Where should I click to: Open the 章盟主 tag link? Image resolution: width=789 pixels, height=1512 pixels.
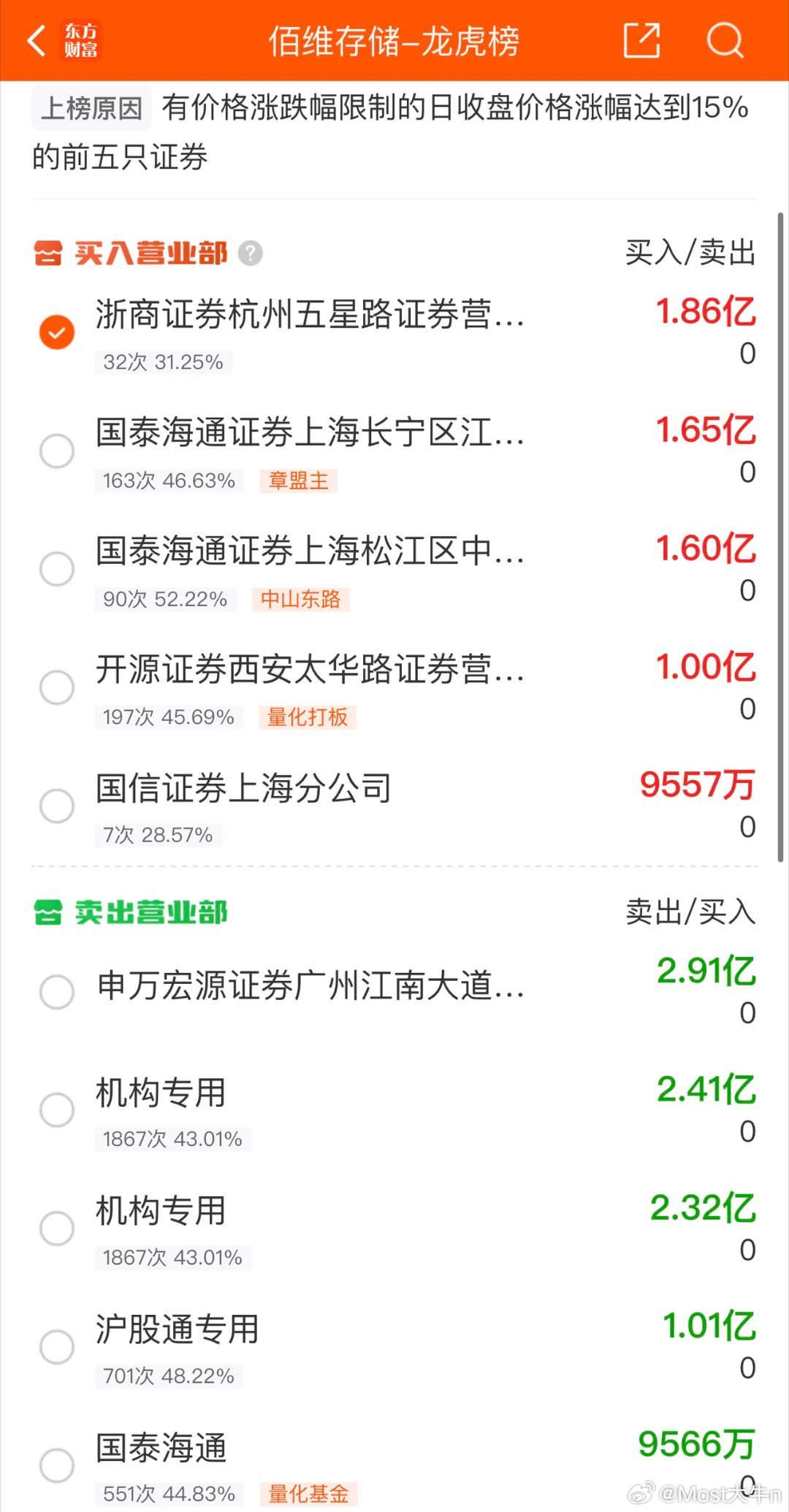pos(299,481)
